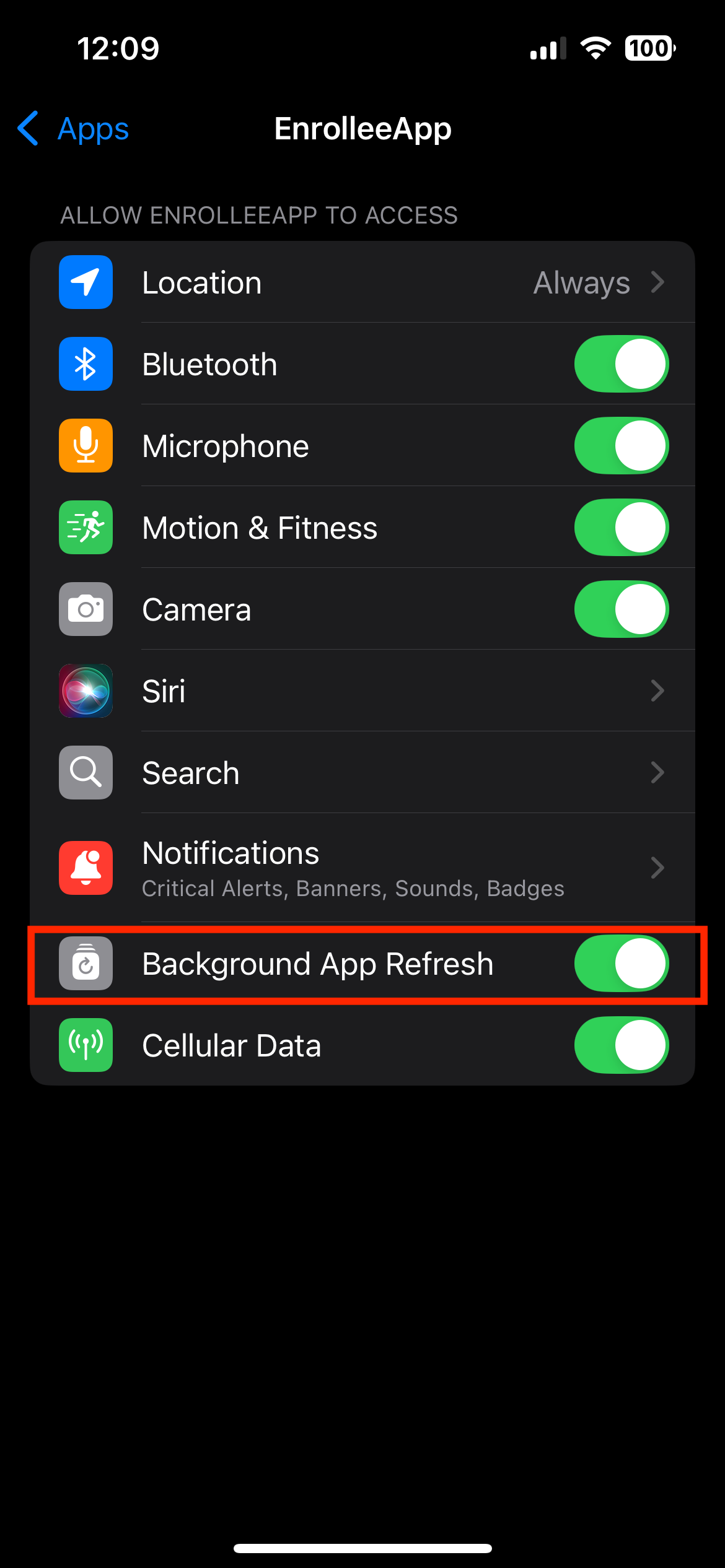Open Siri settings row
Image resolution: width=725 pixels, height=1568 pixels.
point(362,691)
